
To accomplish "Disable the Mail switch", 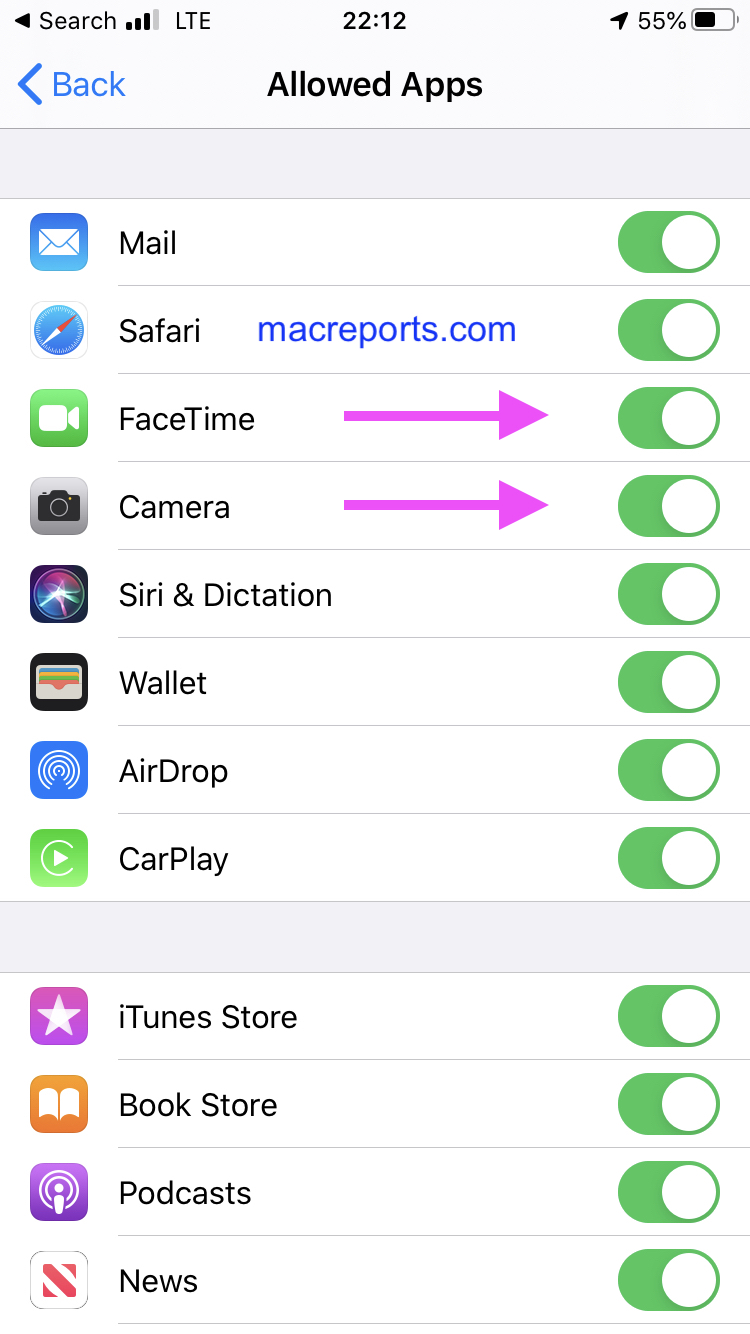I will click(668, 242).
